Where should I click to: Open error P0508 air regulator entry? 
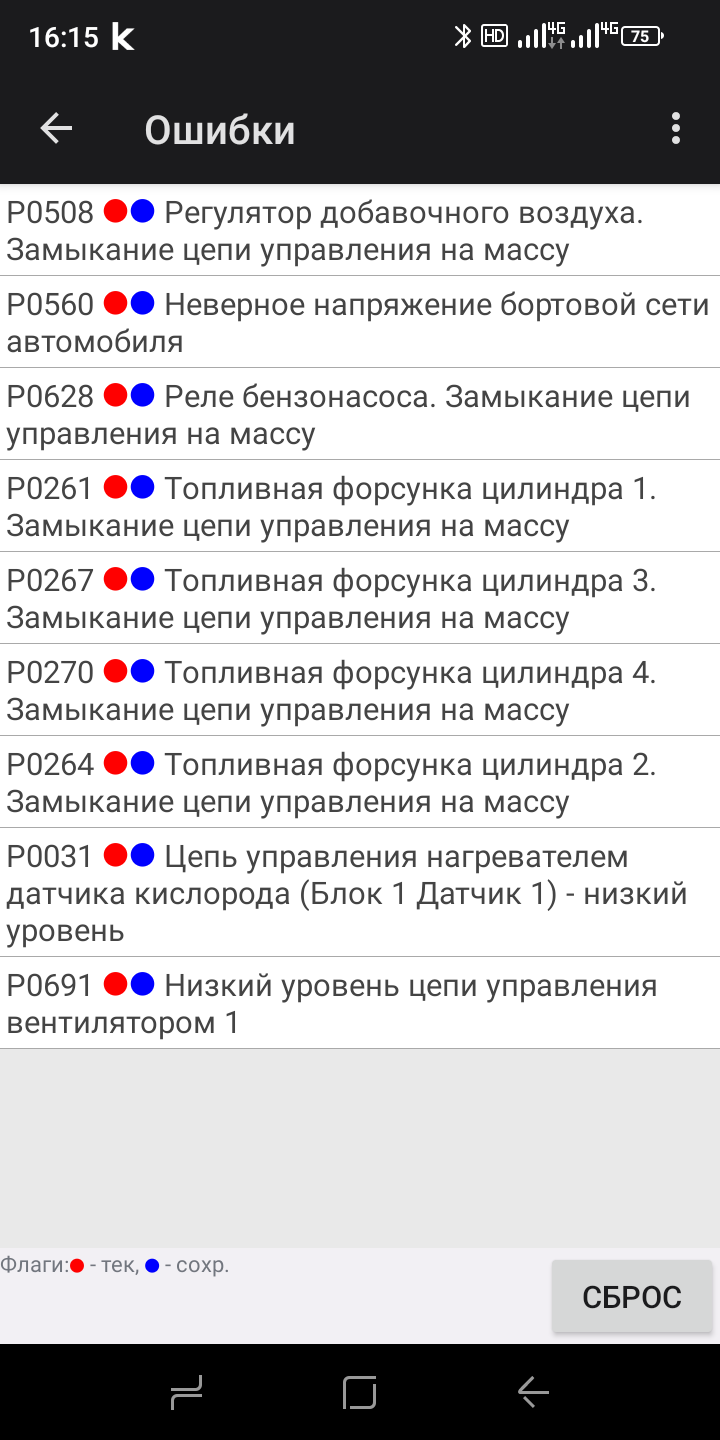click(360, 230)
